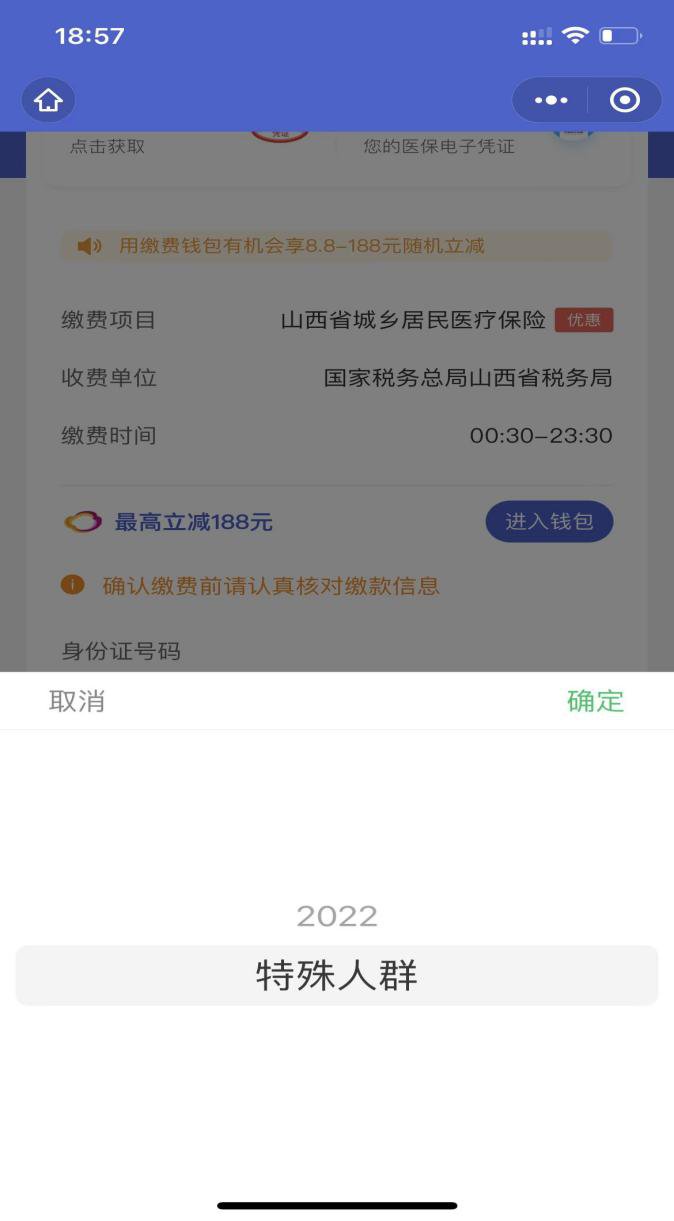Tap 确定 to confirm the picker selection
674x1221 pixels.
point(595,701)
